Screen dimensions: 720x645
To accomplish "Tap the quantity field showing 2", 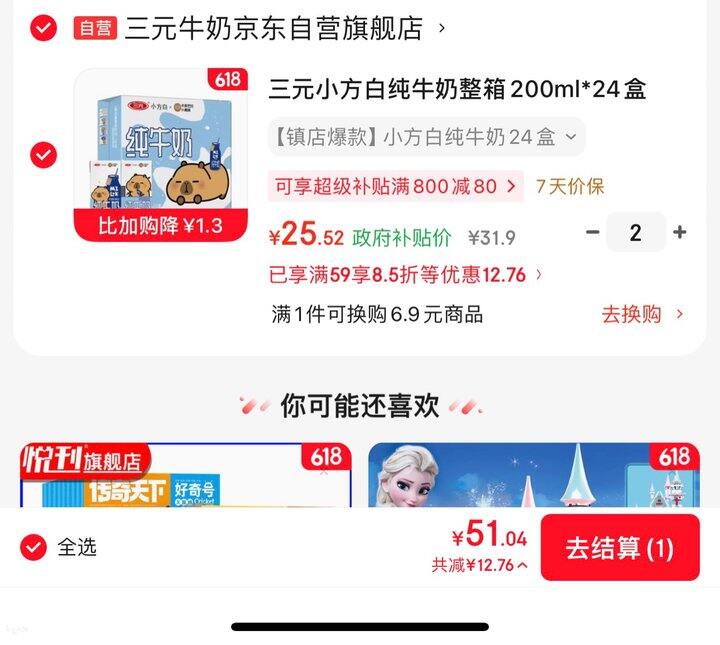I will 636,232.
